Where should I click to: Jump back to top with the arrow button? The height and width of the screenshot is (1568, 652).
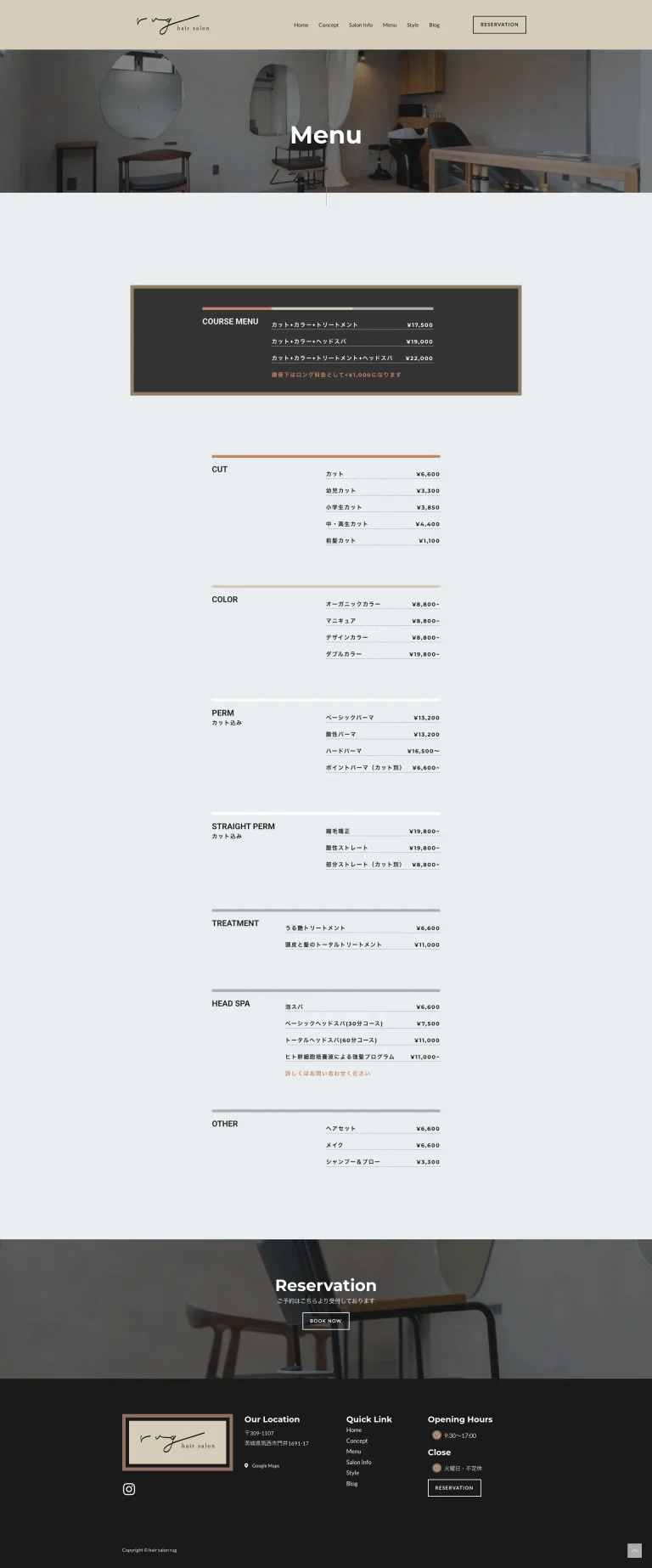click(634, 1550)
